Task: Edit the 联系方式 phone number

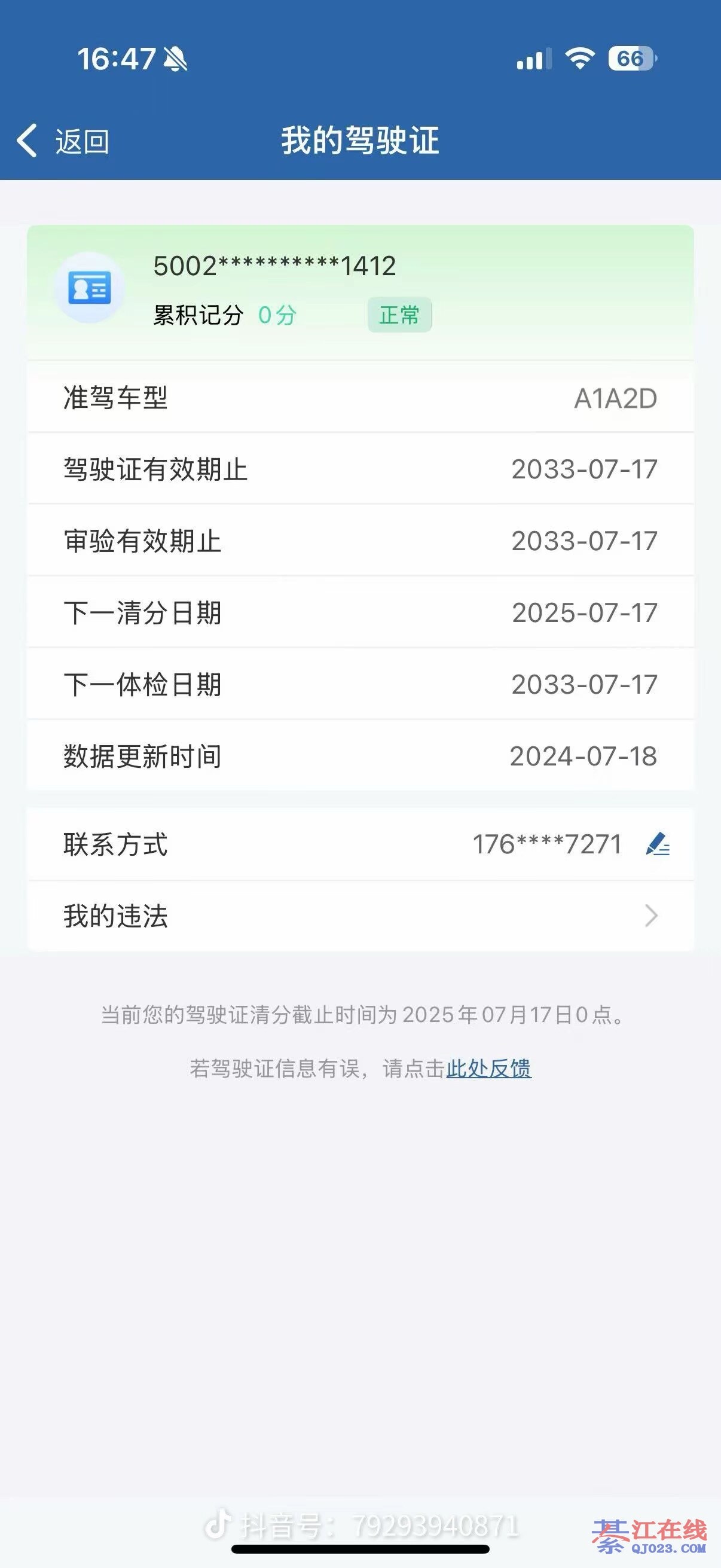Action: 657,844
